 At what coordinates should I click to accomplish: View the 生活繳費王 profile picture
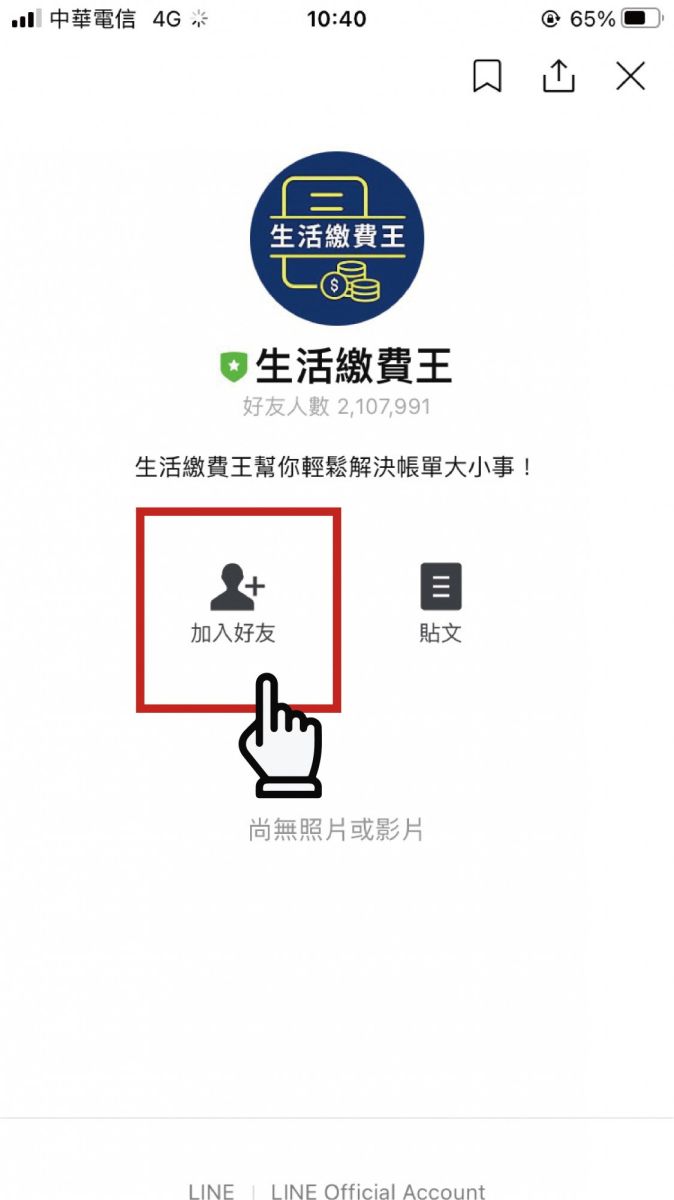click(337, 240)
